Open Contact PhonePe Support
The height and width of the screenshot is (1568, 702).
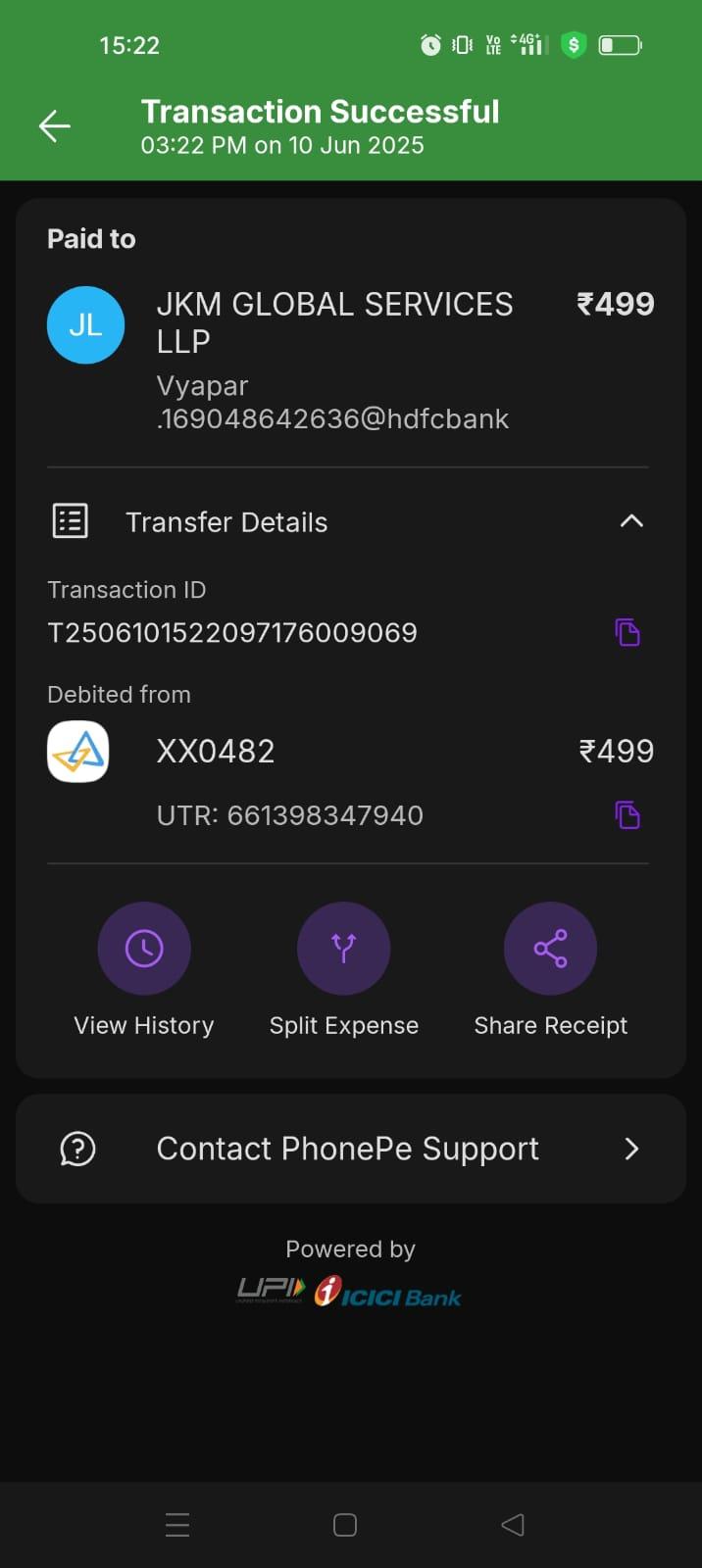(351, 1149)
